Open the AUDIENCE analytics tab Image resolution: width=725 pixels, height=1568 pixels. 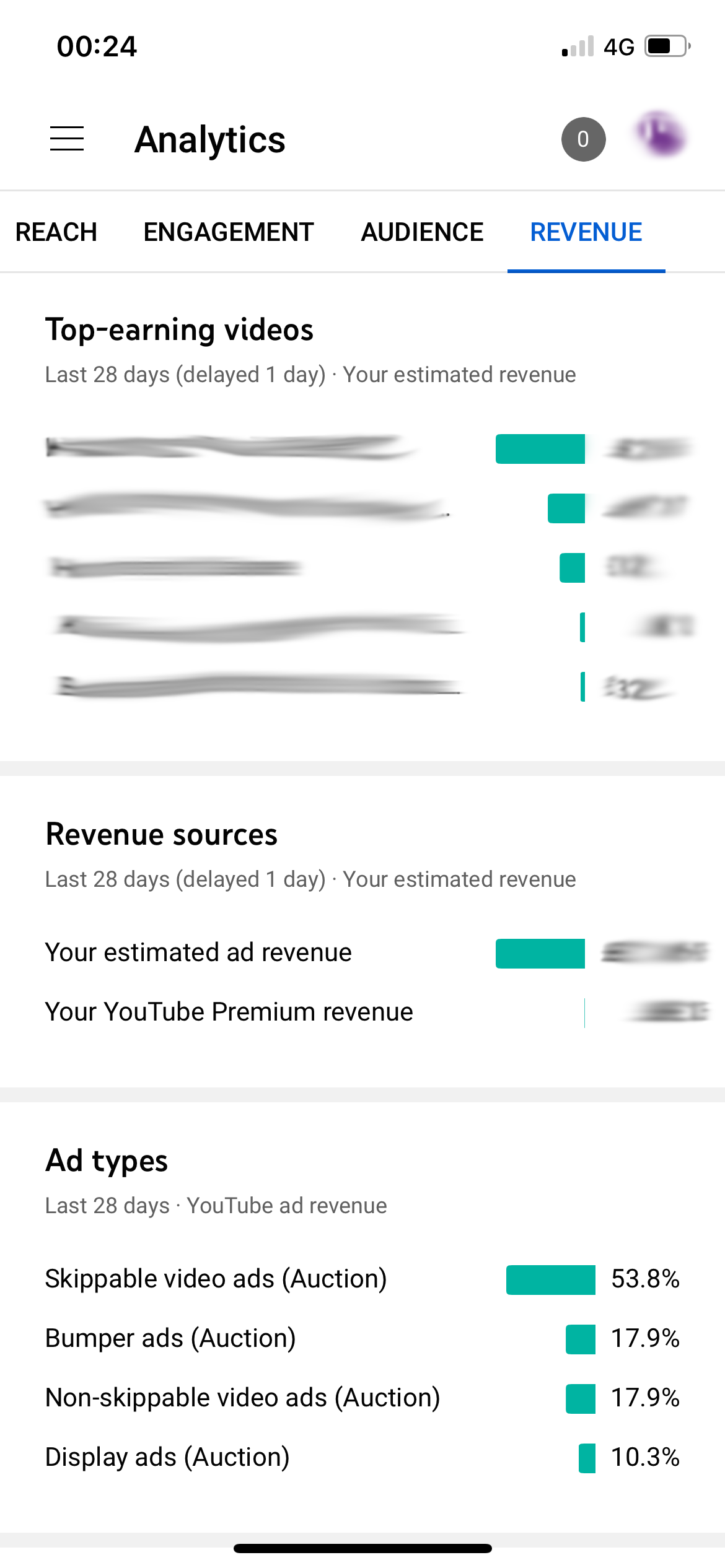(x=423, y=232)
